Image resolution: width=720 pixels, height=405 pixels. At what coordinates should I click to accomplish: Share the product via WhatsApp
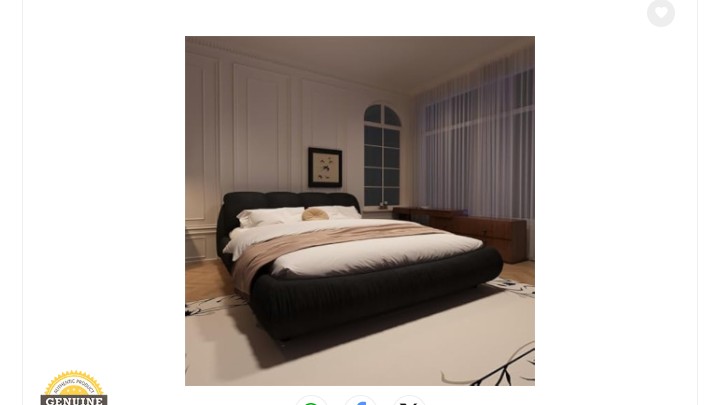click(x=311, y=401)
